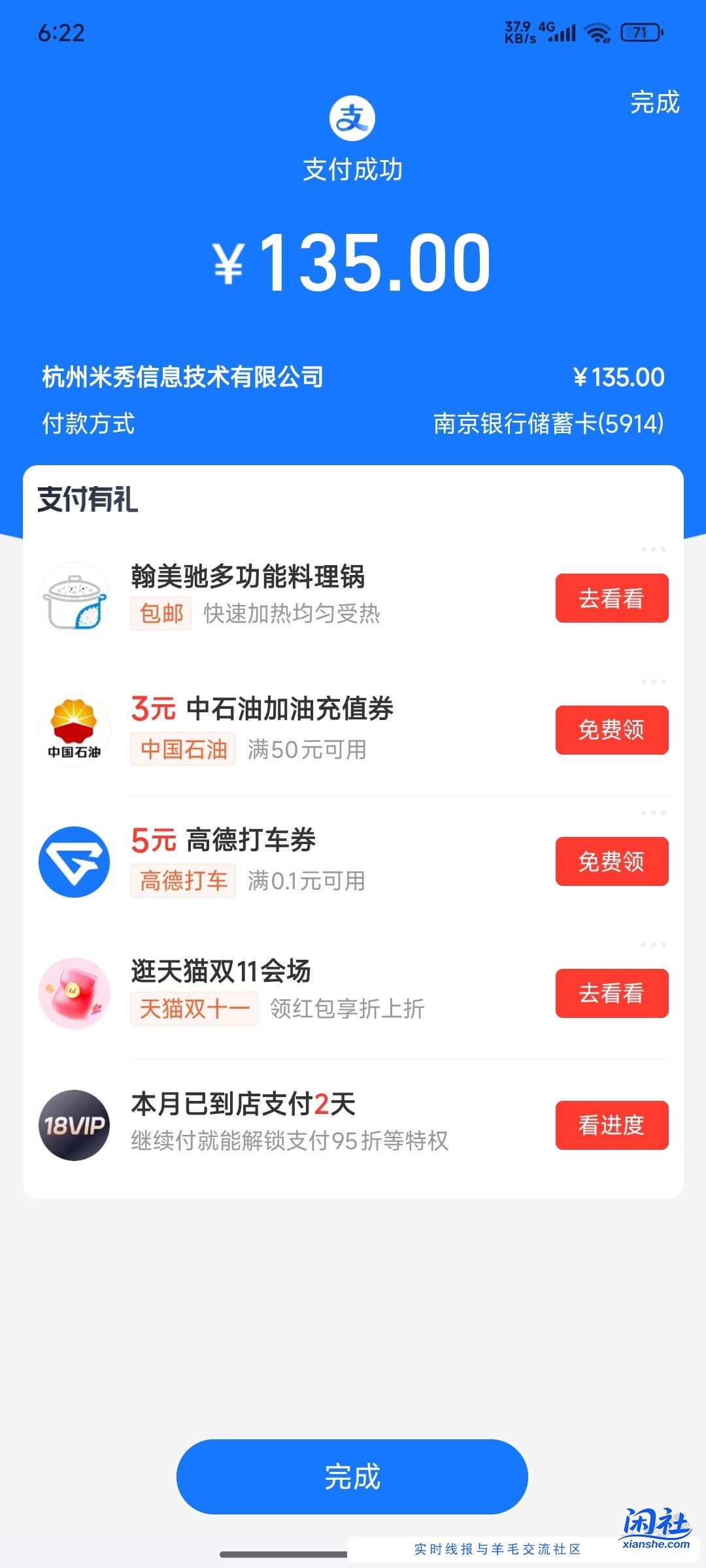Screen dimensions: 706x1568
Task: Check progress on monthly store payments
Action: tap(612, 1124)
